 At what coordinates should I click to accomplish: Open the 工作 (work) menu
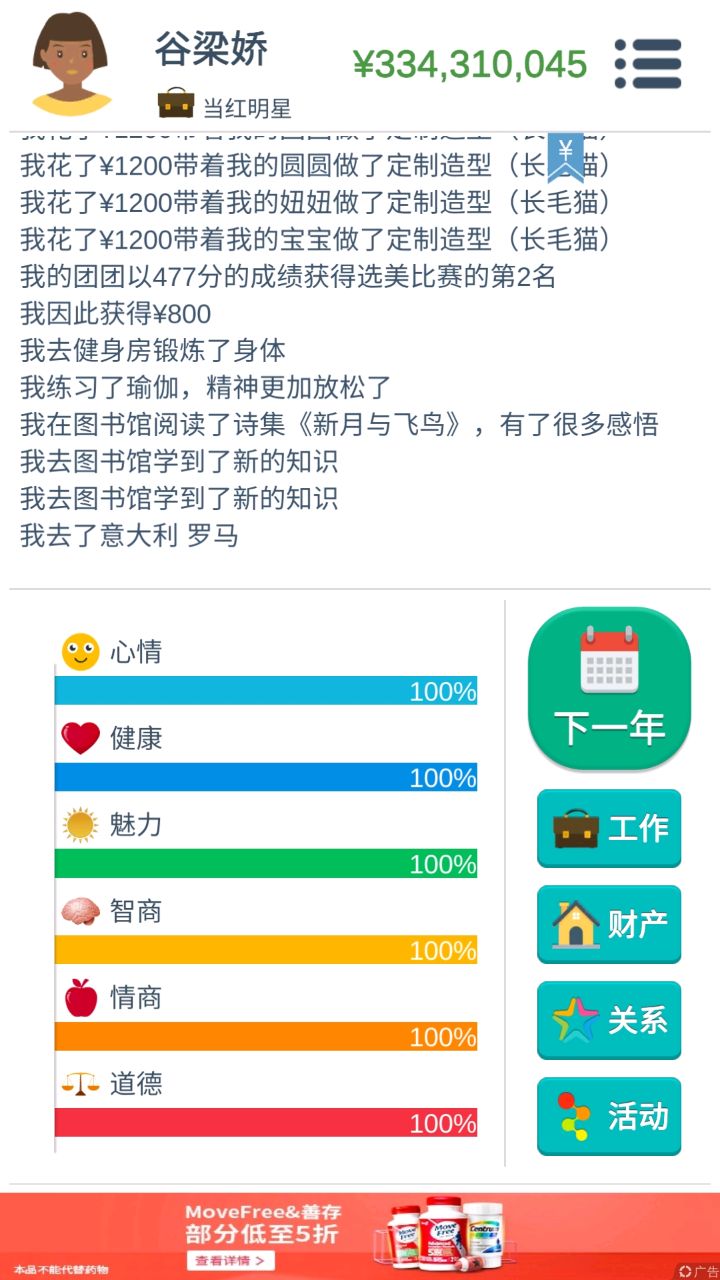609,828
